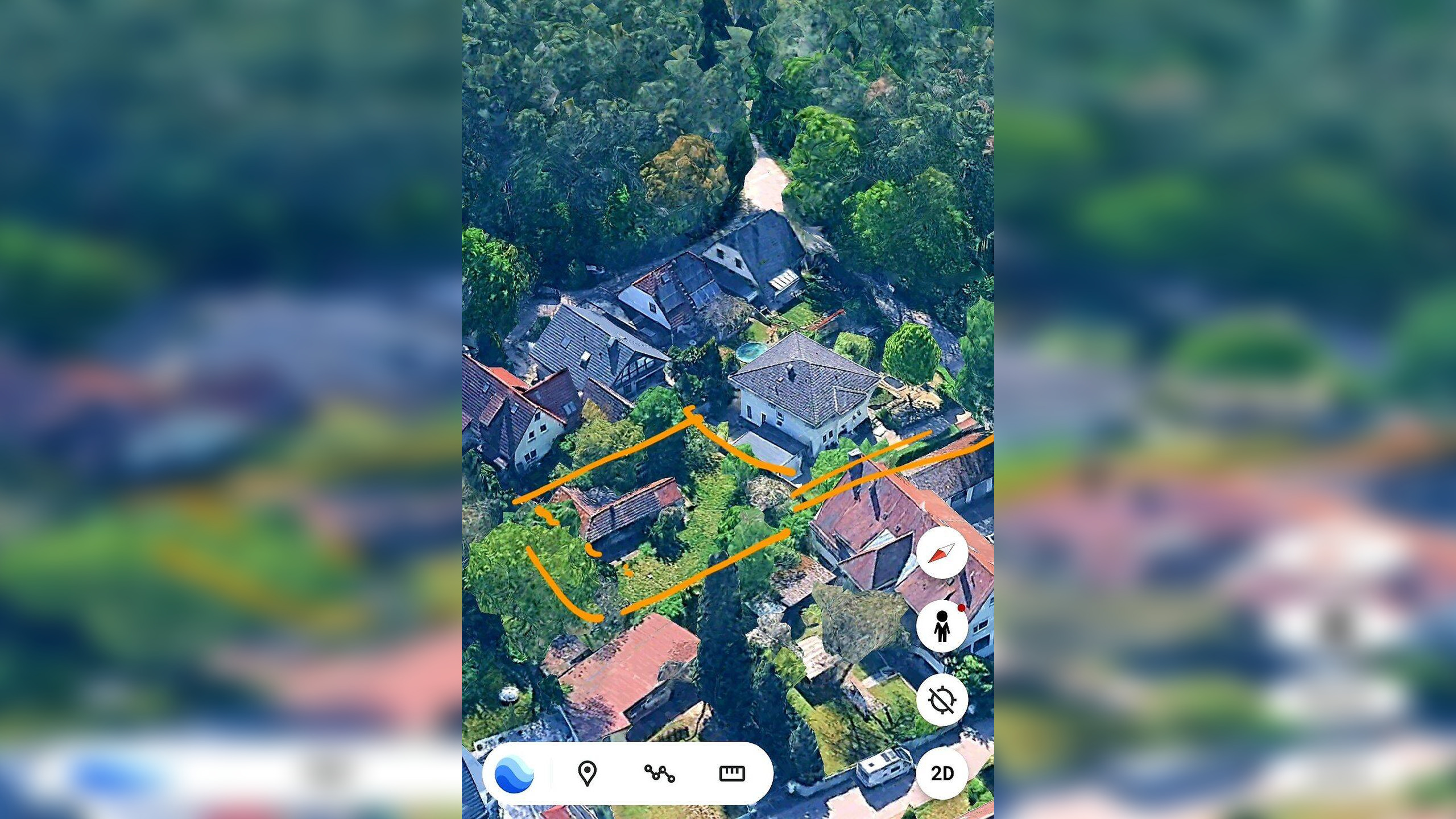The height and width of the screenshot is (819, 1456).
Task: Add a placemark pin
Action: [x=587, y=773]
